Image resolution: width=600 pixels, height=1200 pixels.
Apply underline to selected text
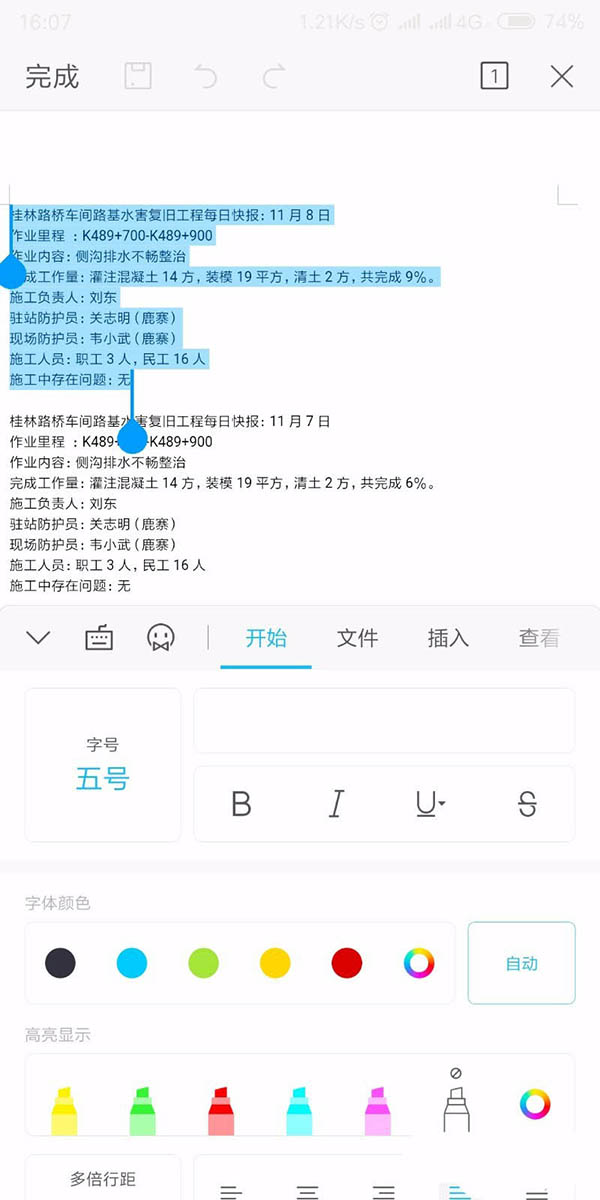coord(430,803)
